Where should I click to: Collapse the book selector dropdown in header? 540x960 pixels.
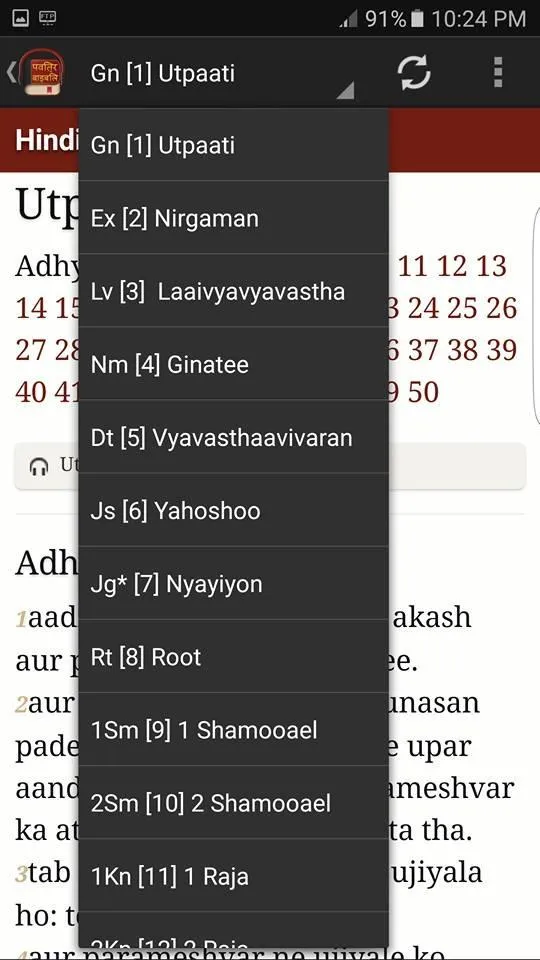click(222, 73)
